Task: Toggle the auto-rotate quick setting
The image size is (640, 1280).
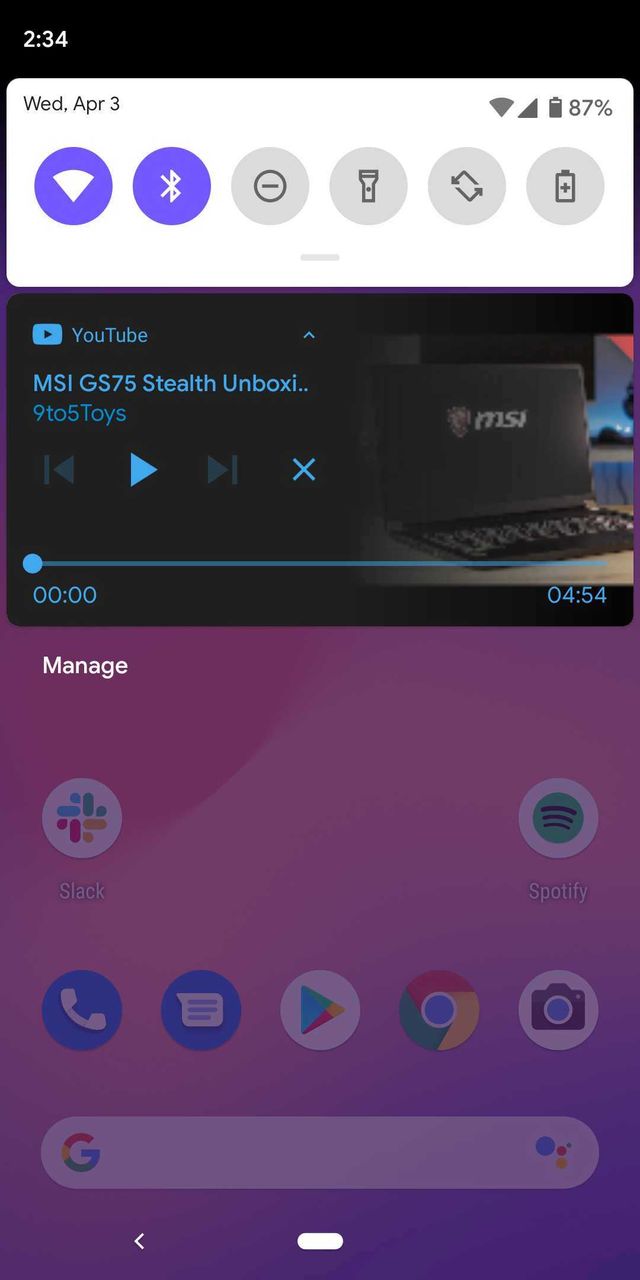Action: point(466,186)
